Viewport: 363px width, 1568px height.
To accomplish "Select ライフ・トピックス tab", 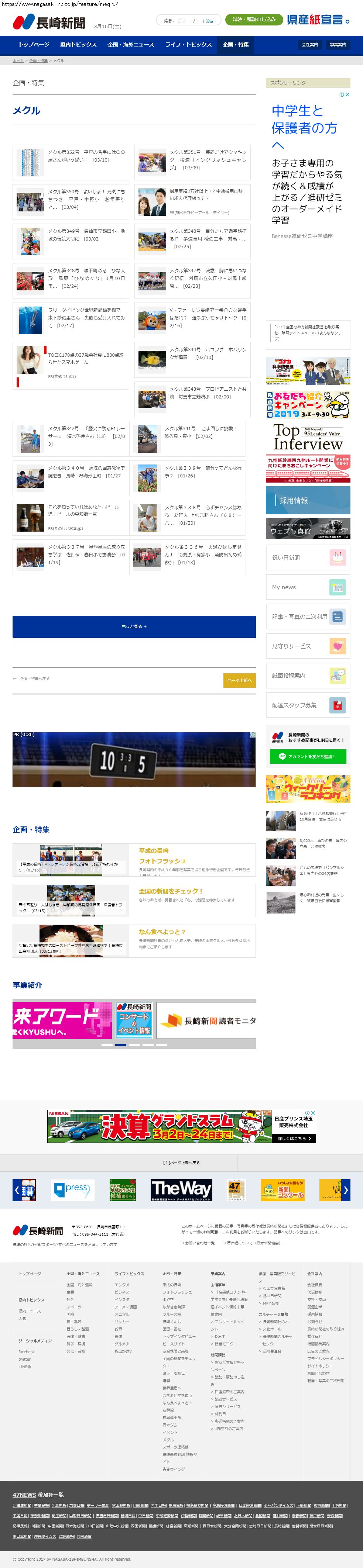I will [188, 44].
